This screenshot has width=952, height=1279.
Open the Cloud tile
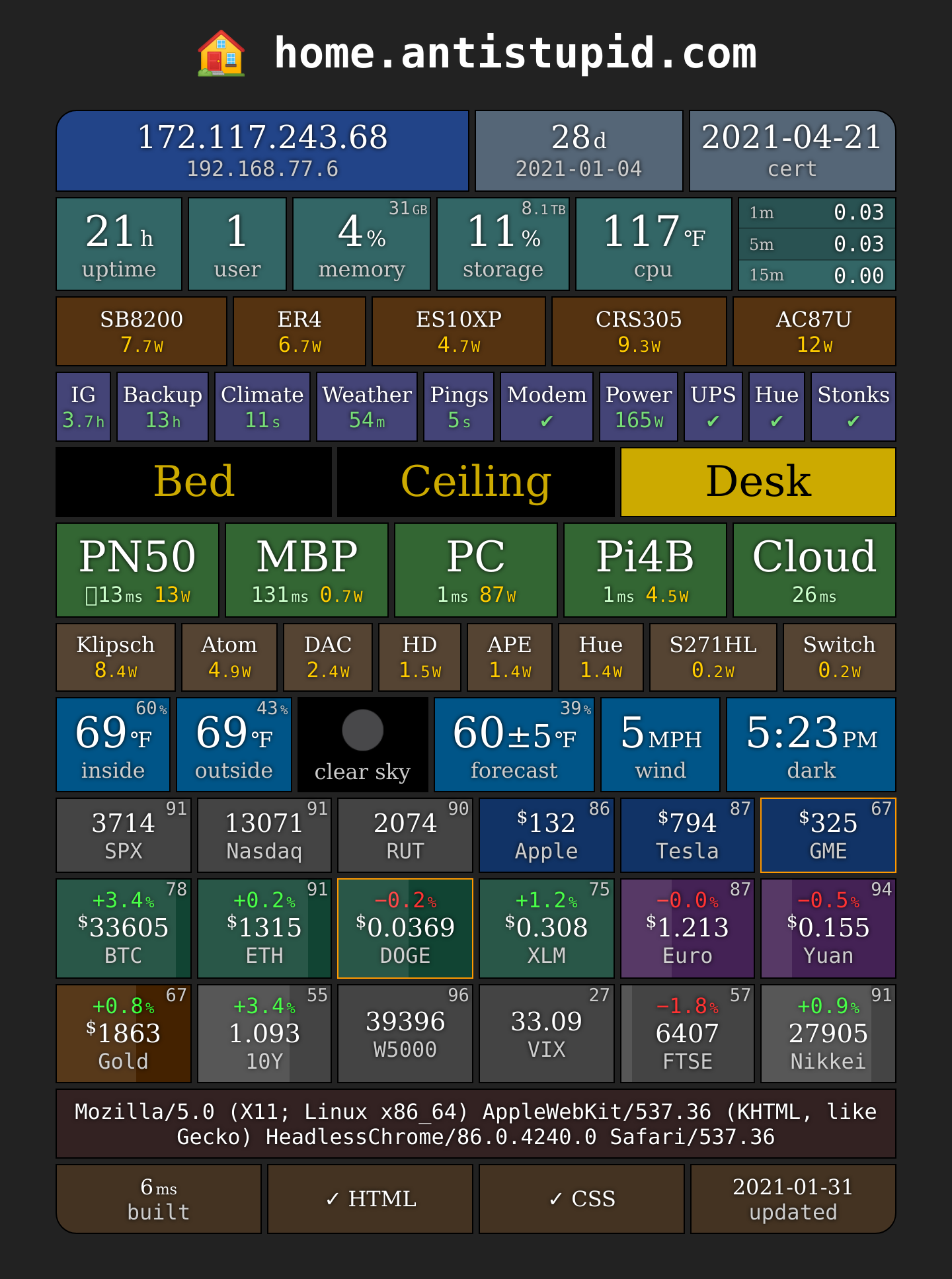click(x=814, y=570)
